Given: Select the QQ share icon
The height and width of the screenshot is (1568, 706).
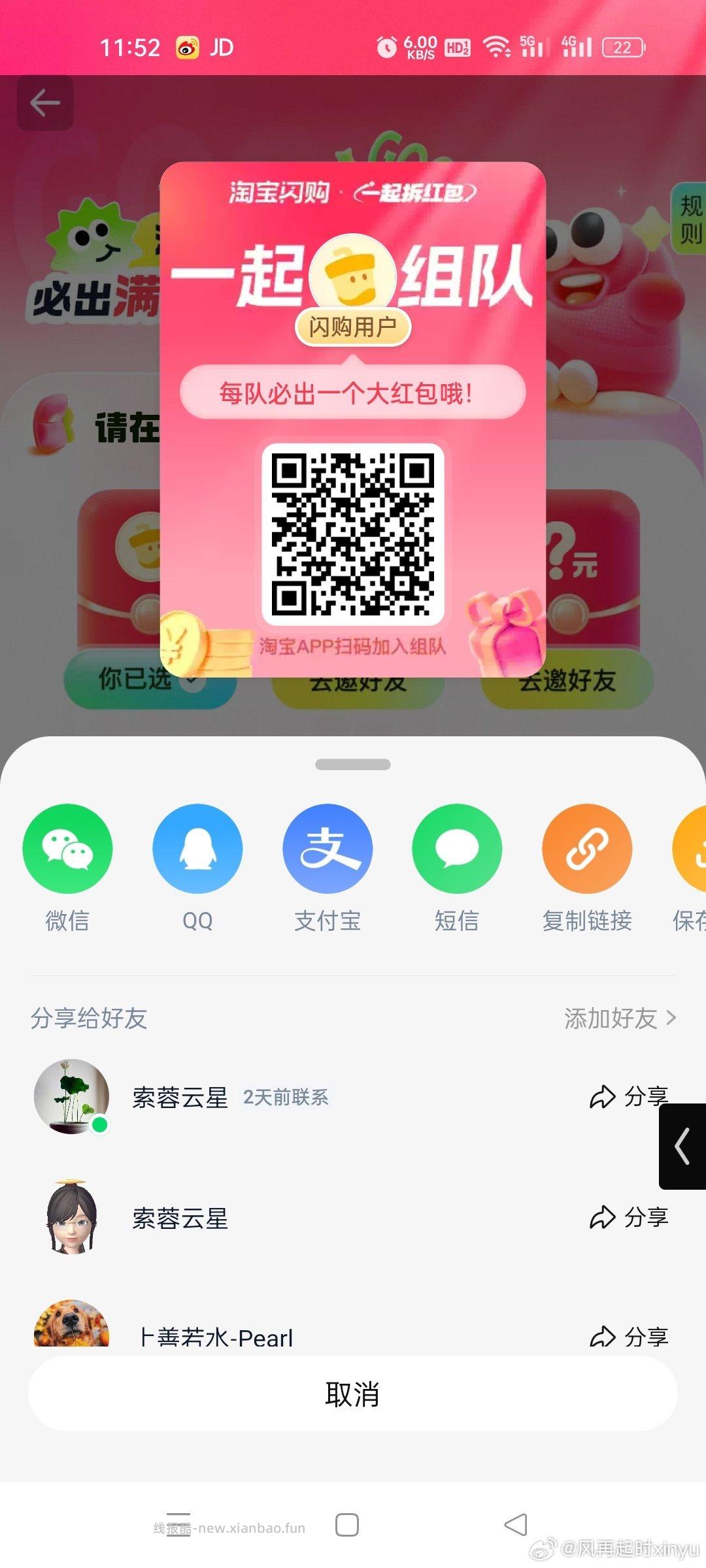Looking at the screenshot, I should coord(198,848).
